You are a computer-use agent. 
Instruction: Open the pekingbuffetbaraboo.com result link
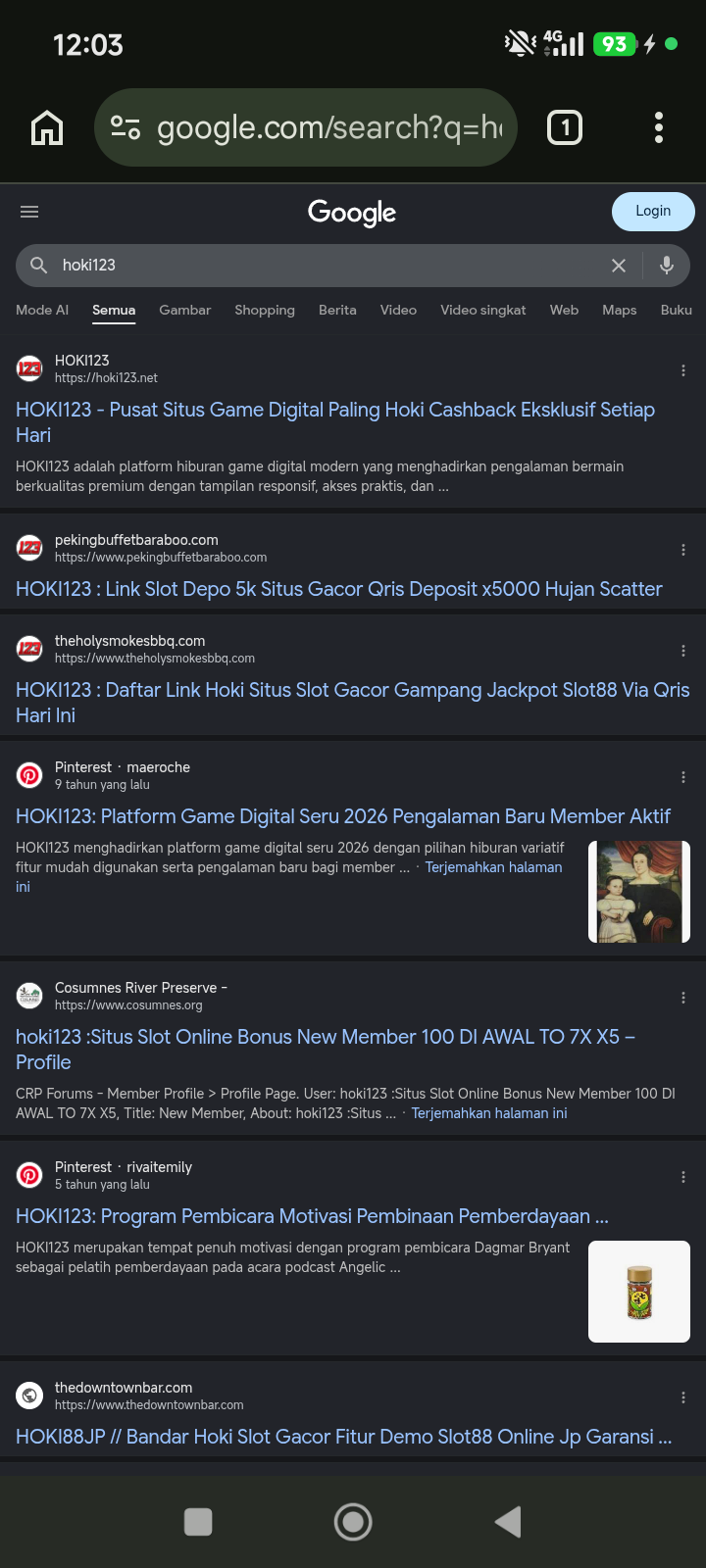pos(339,589)
